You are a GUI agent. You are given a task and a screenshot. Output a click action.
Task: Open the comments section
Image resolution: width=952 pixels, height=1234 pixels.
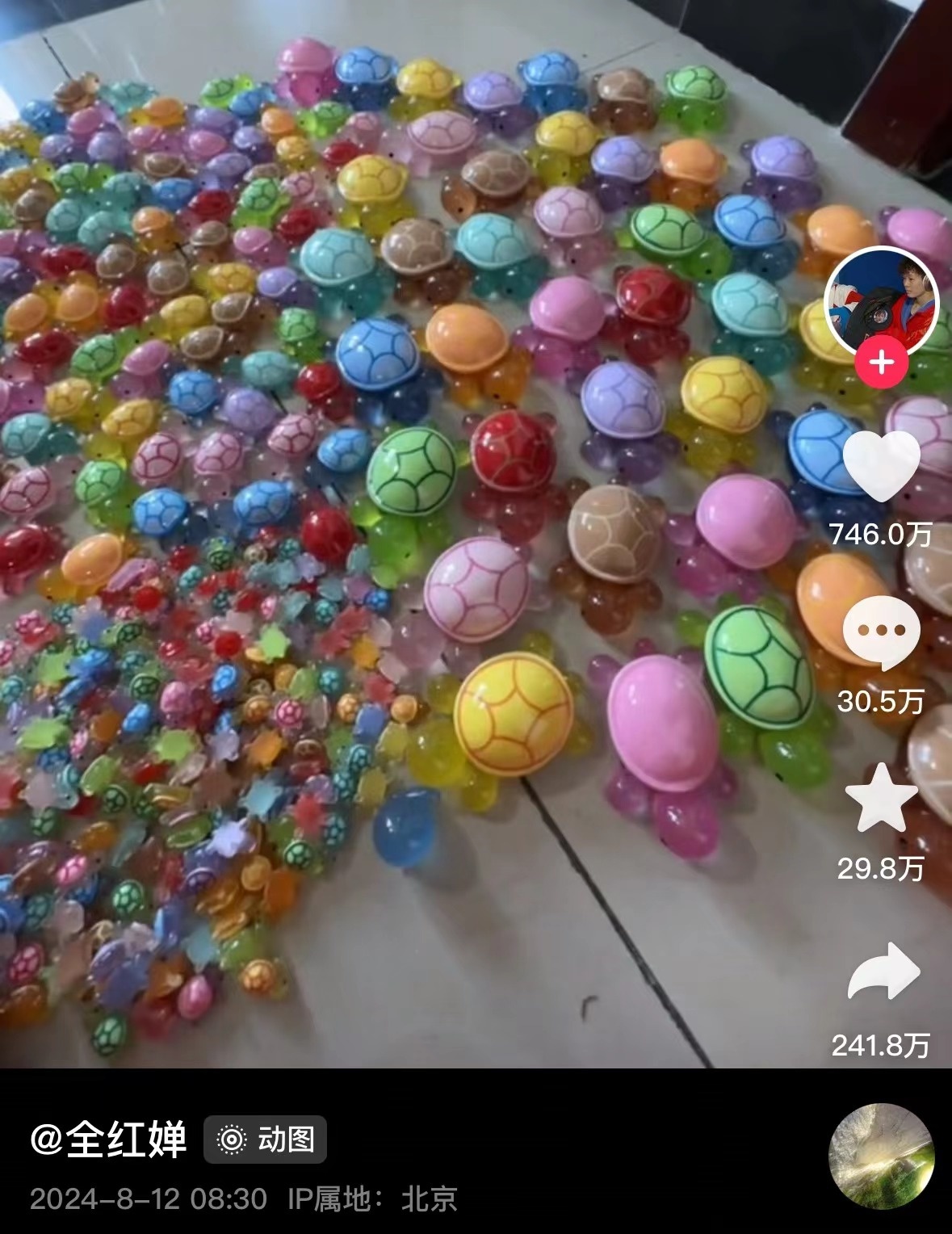tap(881, 635)
